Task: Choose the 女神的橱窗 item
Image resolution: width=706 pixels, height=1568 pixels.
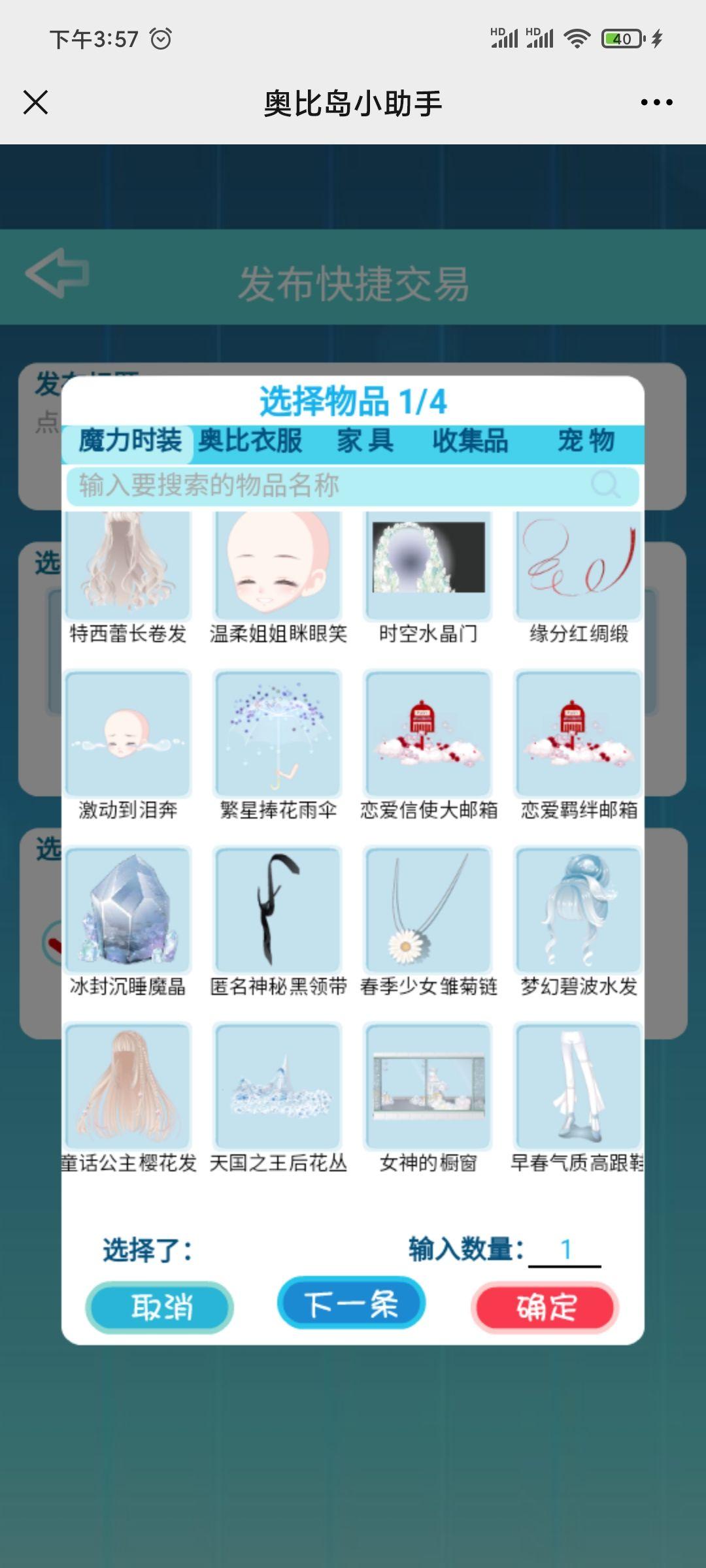Action: [429, 1087]
